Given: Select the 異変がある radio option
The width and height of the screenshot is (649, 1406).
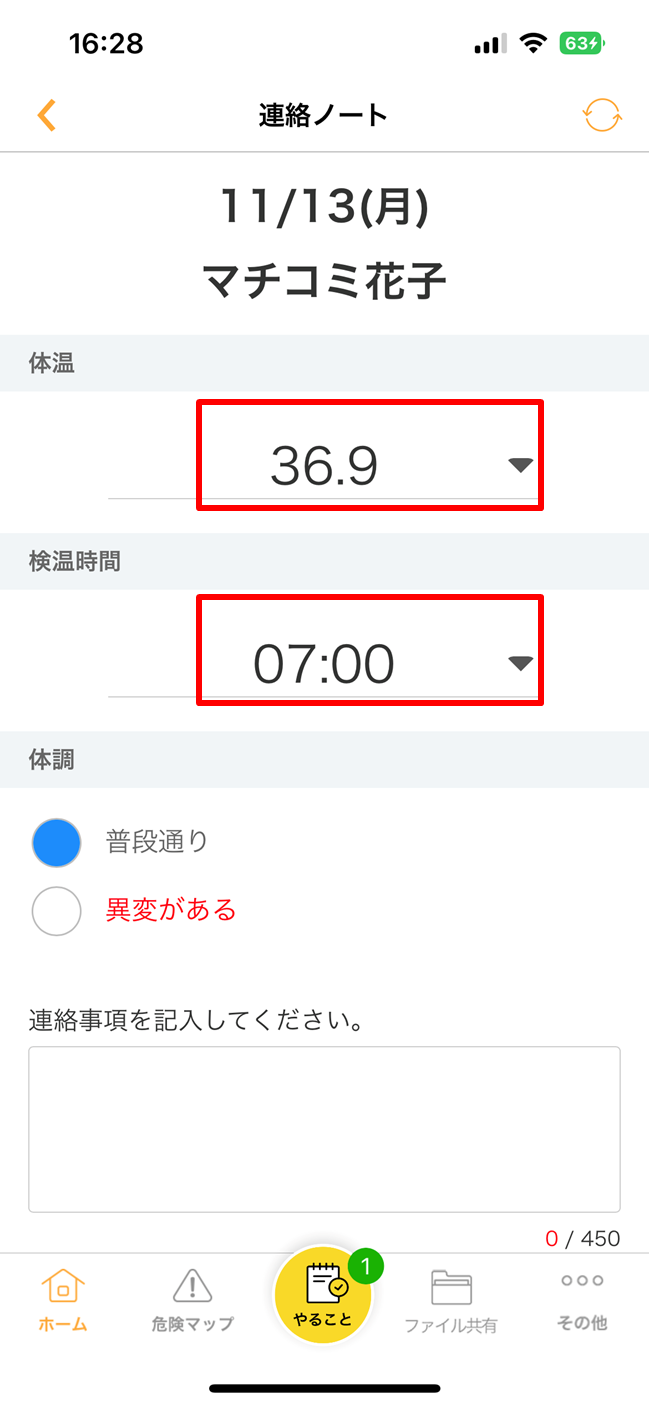Looking at the screenshot, I should pos(57,911).
